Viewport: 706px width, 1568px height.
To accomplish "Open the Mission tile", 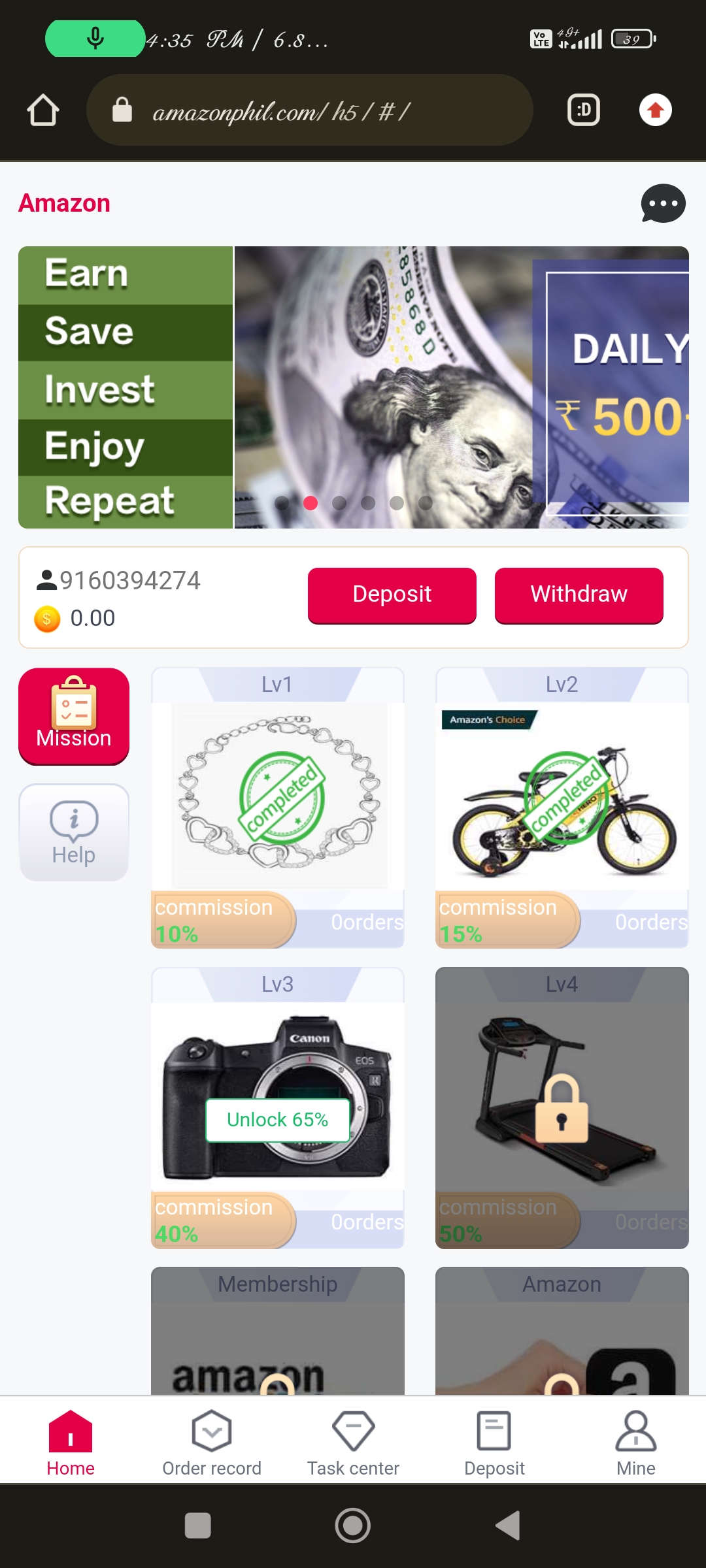I will pos(74,716).
